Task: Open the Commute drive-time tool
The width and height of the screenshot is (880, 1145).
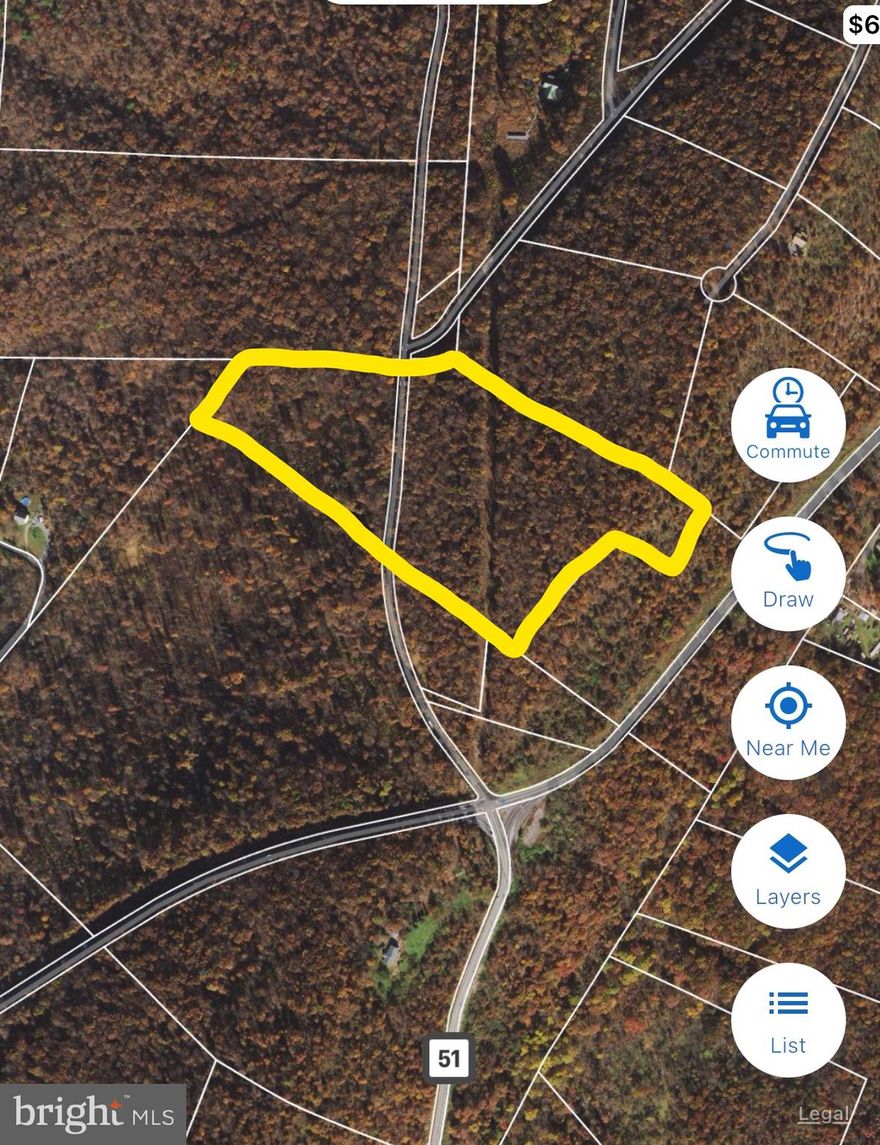Action: pyautogui.click(x=789, y=425)
